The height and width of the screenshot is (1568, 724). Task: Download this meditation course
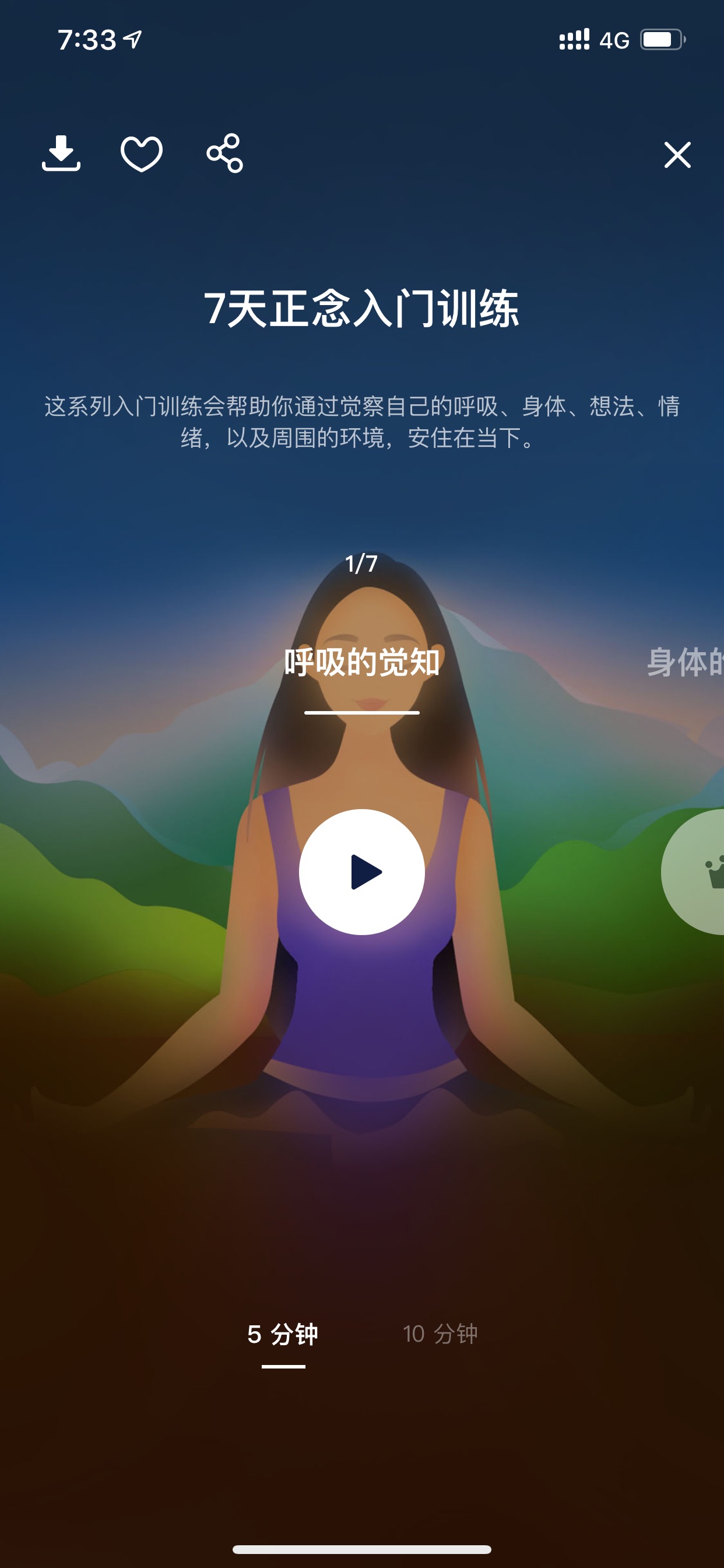[x=61, y=153]
